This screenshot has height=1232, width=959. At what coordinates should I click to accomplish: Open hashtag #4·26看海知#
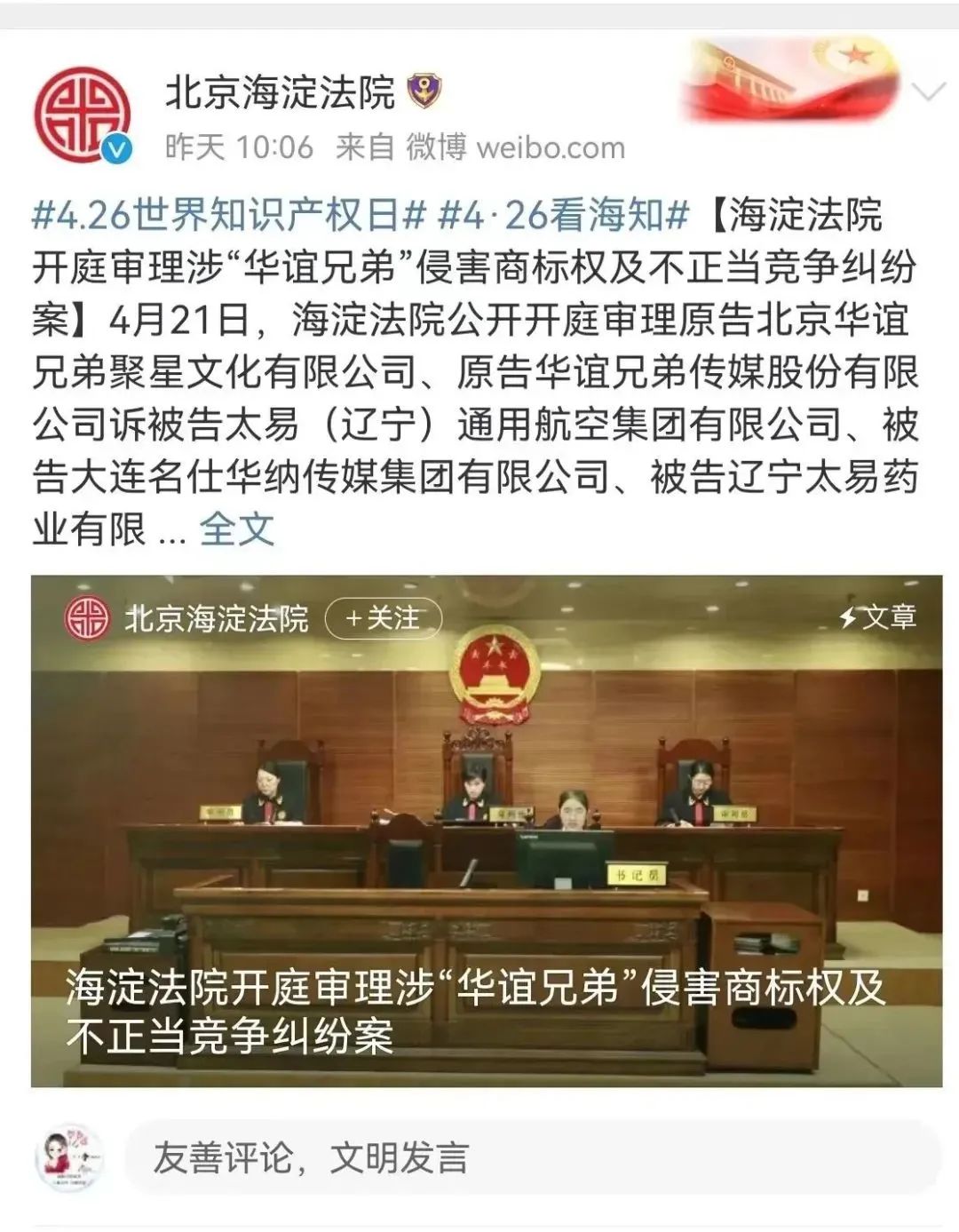click(x=565, y=215)
